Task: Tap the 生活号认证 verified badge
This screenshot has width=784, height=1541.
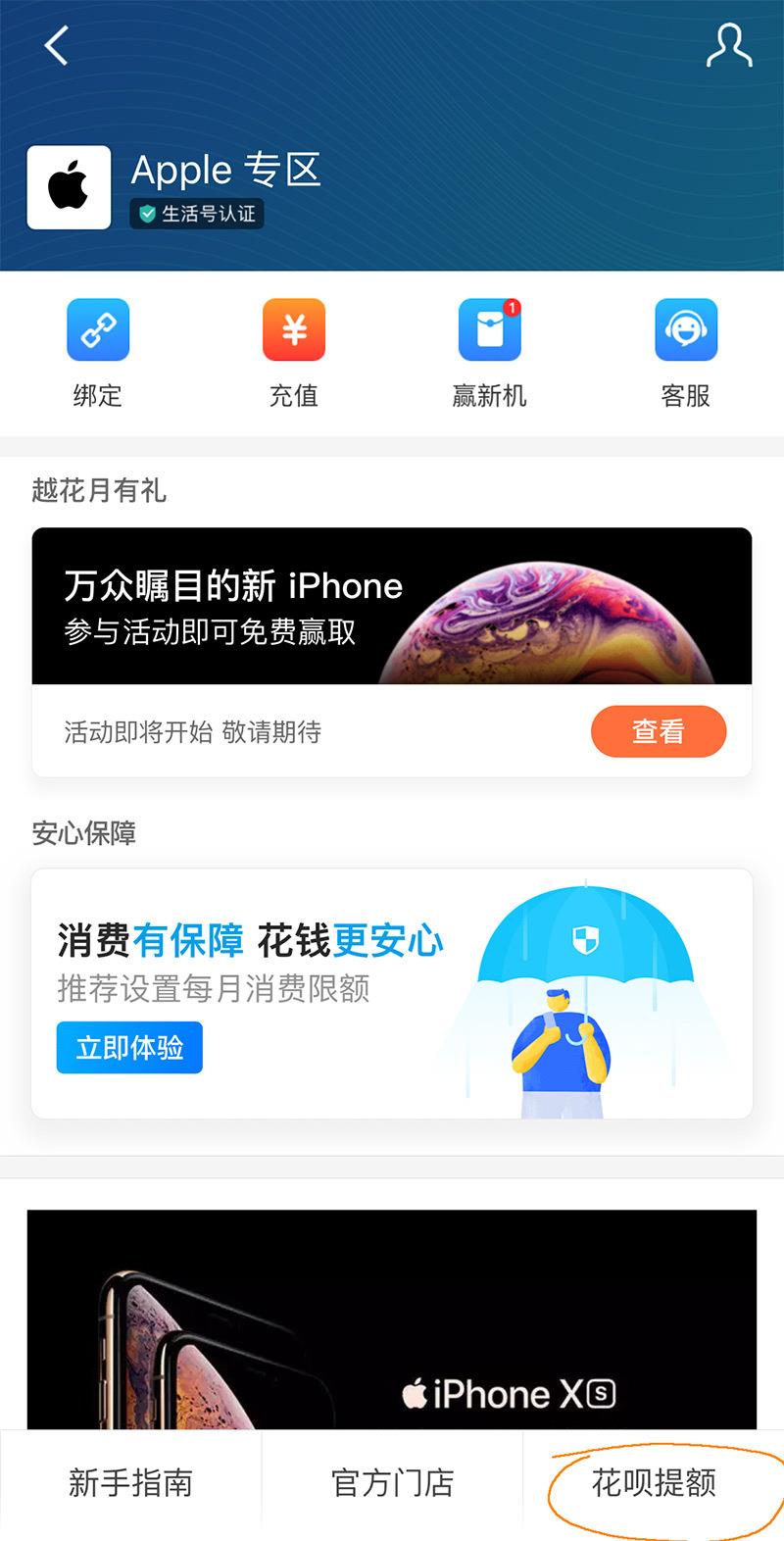Action: [196, 214]
